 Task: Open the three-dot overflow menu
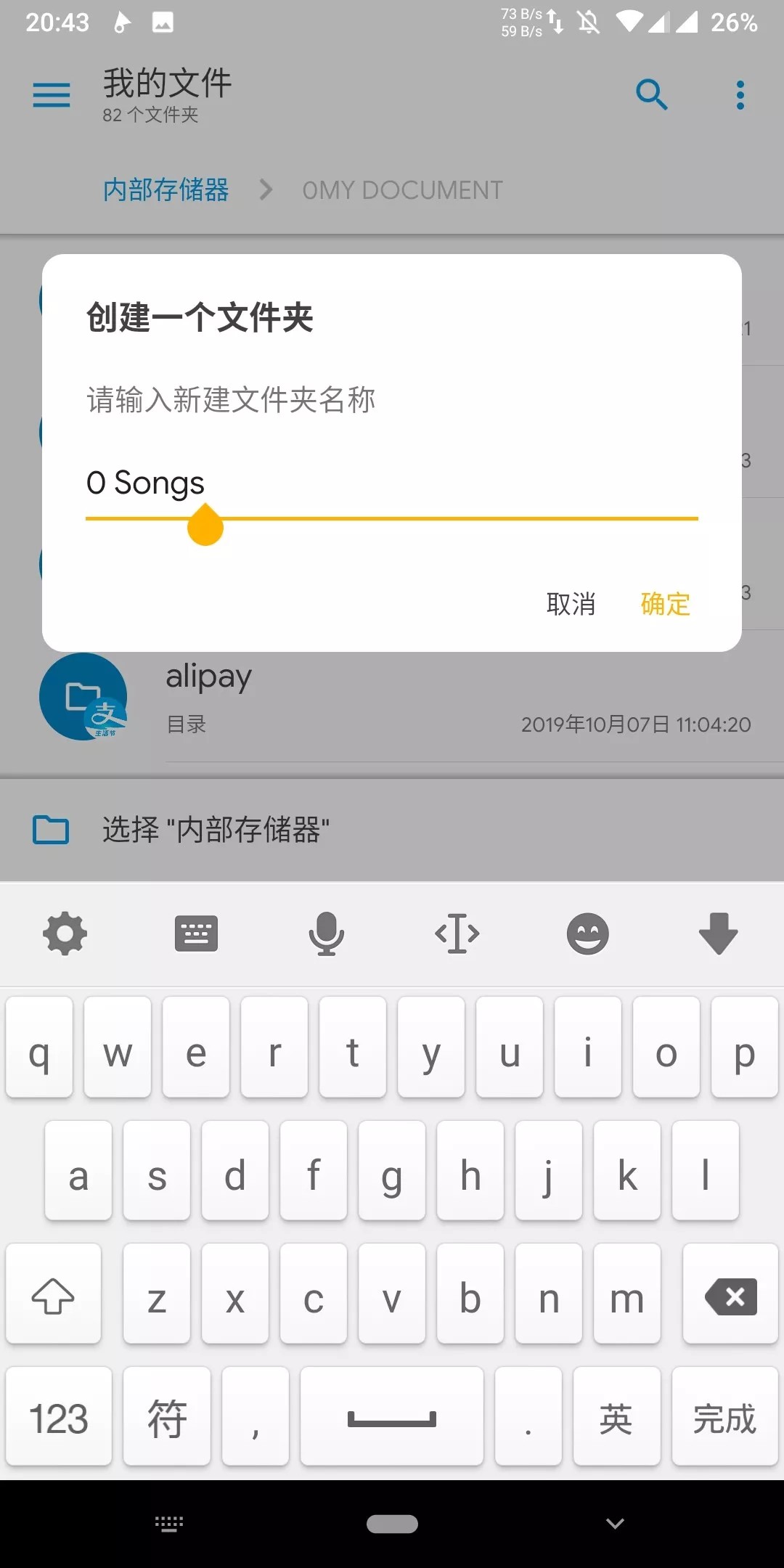(740, 94)
